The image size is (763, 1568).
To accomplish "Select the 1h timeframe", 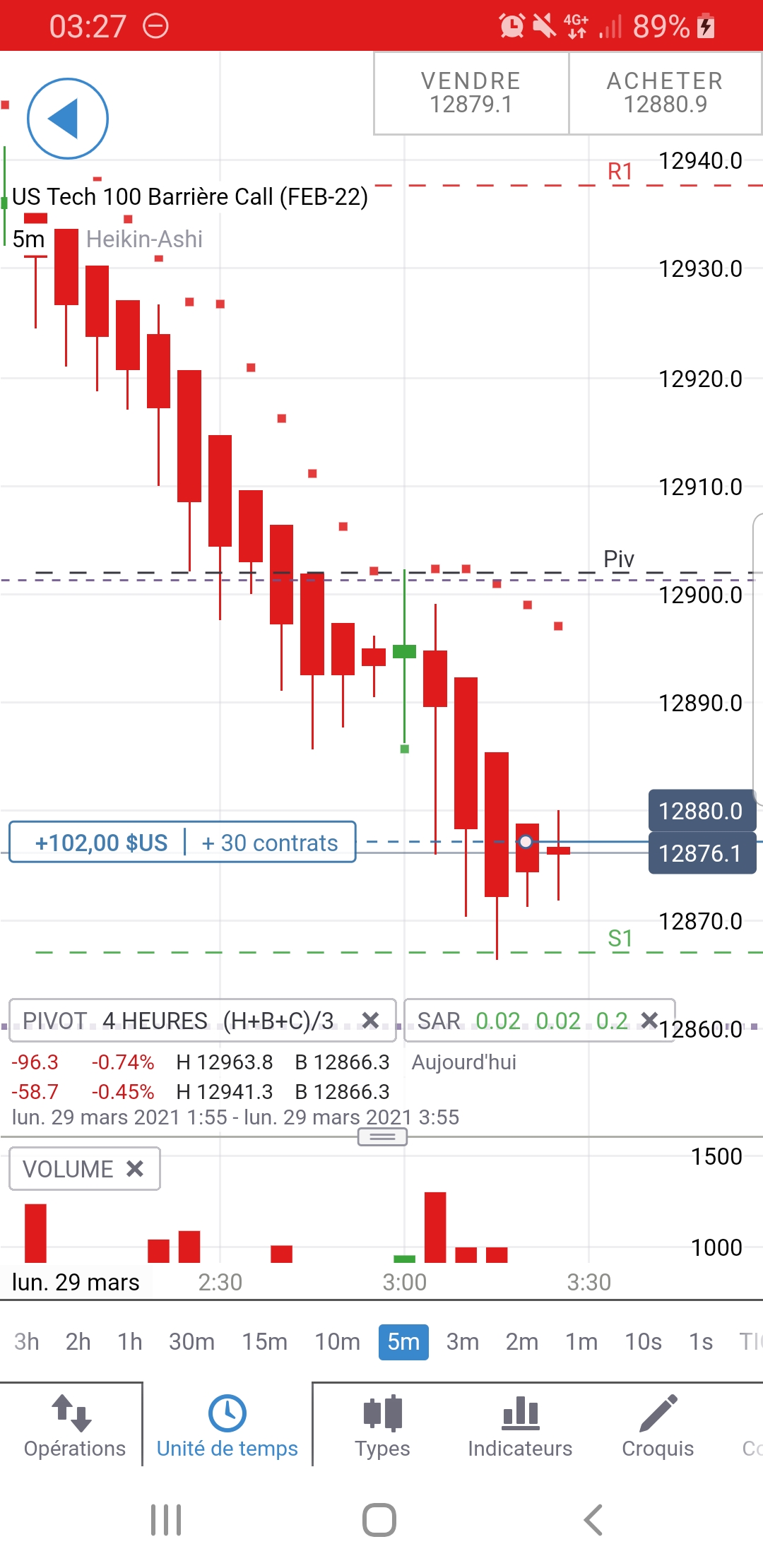I will 130,1341.
